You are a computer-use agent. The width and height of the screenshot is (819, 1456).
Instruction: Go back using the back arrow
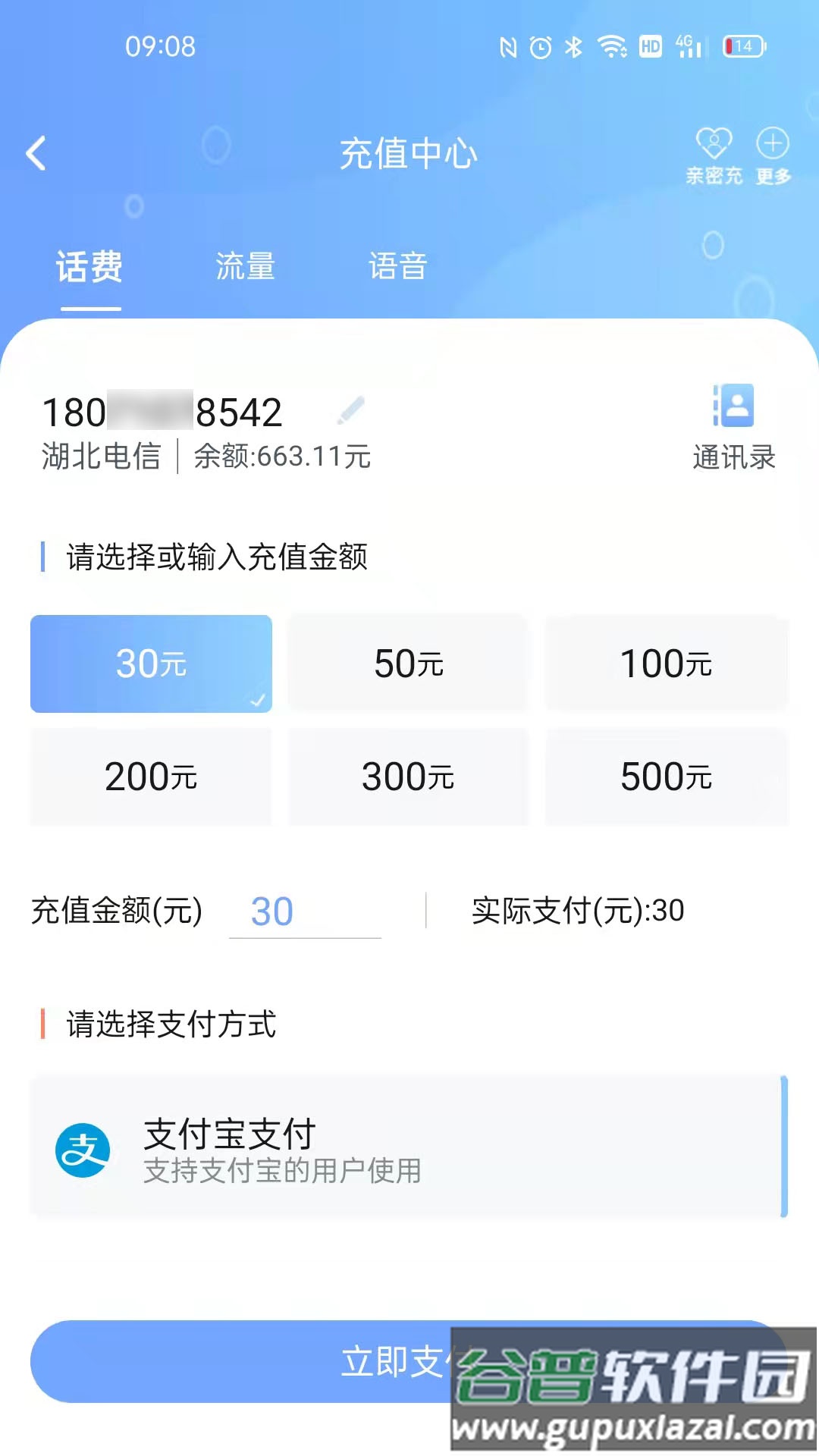pos(36,152)
